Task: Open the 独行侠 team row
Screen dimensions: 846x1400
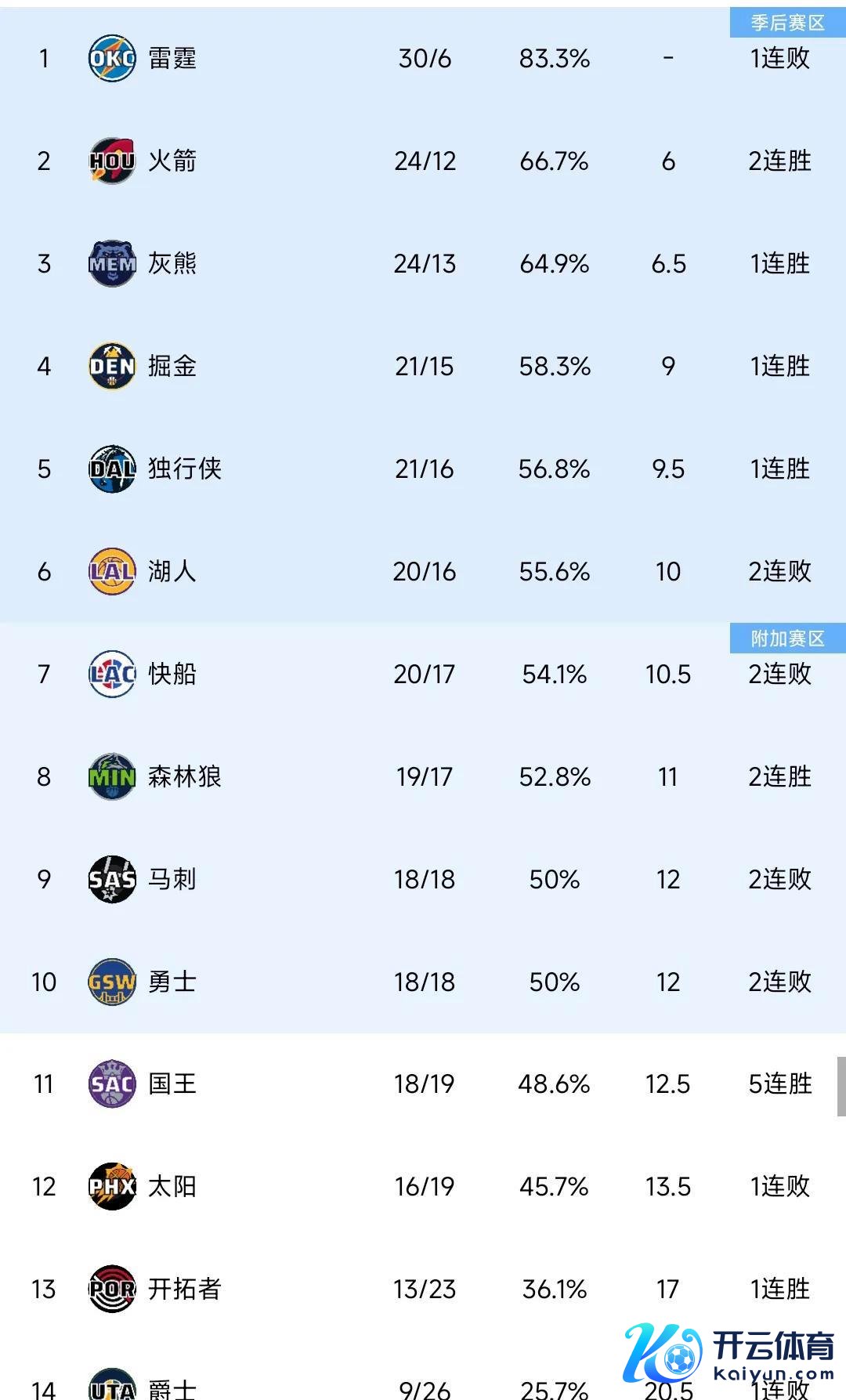Action: coord(185,468)
